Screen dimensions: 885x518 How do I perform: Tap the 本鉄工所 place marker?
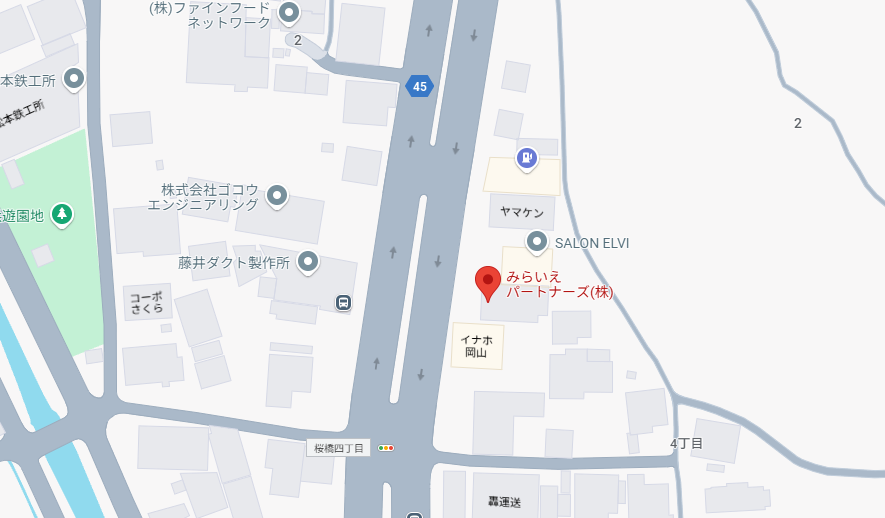click(x=74, y=77)
